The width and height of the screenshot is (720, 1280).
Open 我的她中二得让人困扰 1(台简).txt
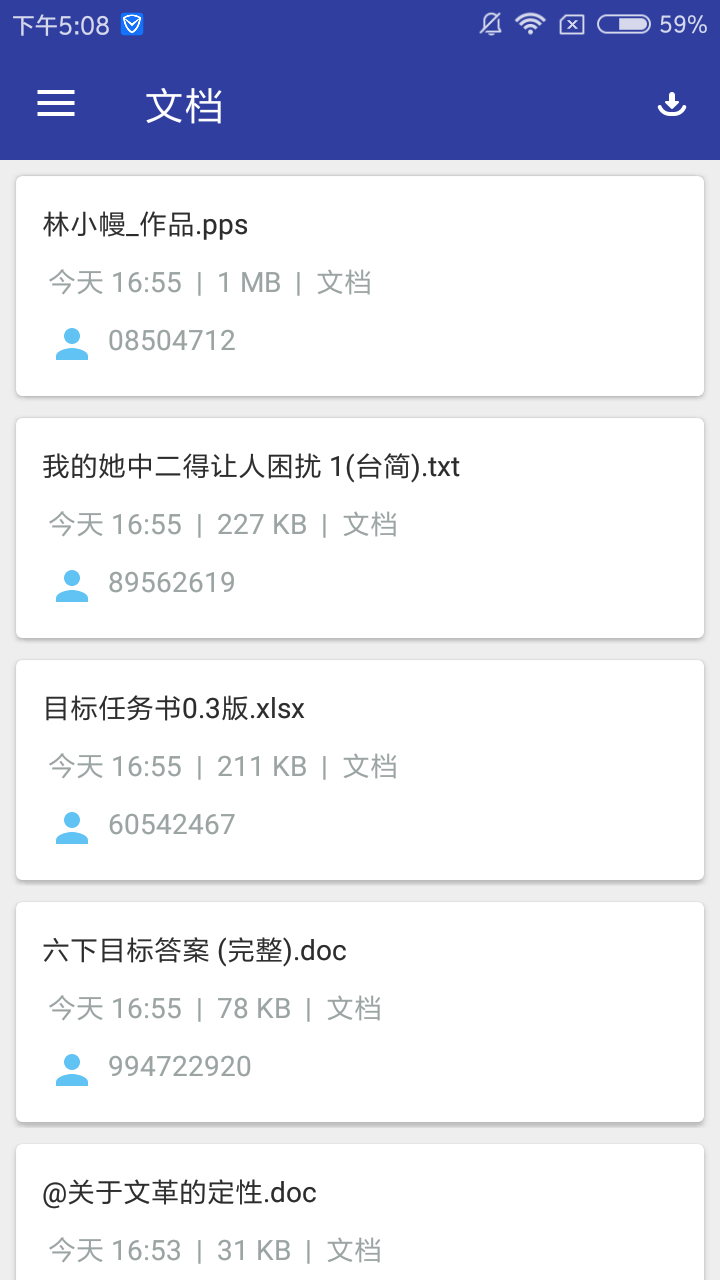pyautogui.click(x=250, y=466)
